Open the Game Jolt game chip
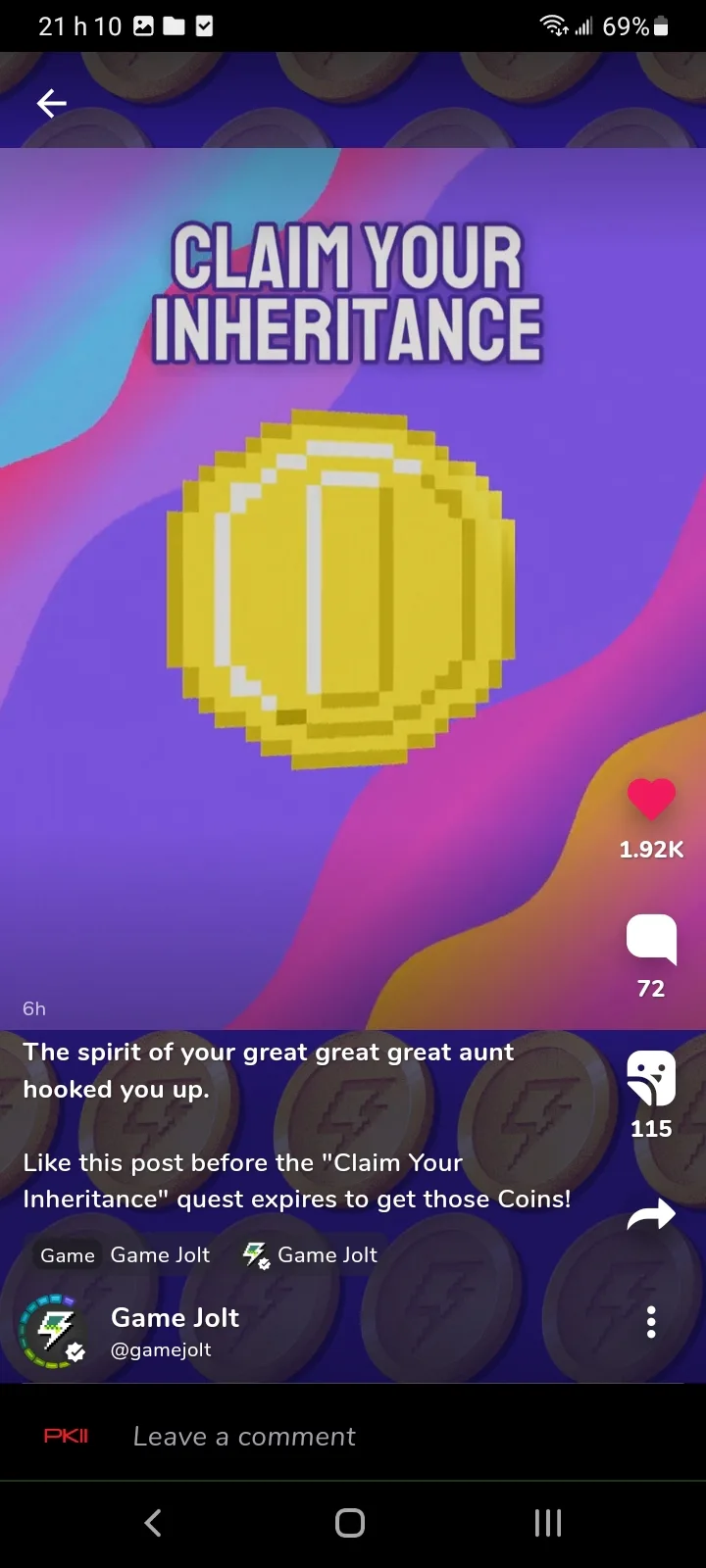 click(125, 1255)
